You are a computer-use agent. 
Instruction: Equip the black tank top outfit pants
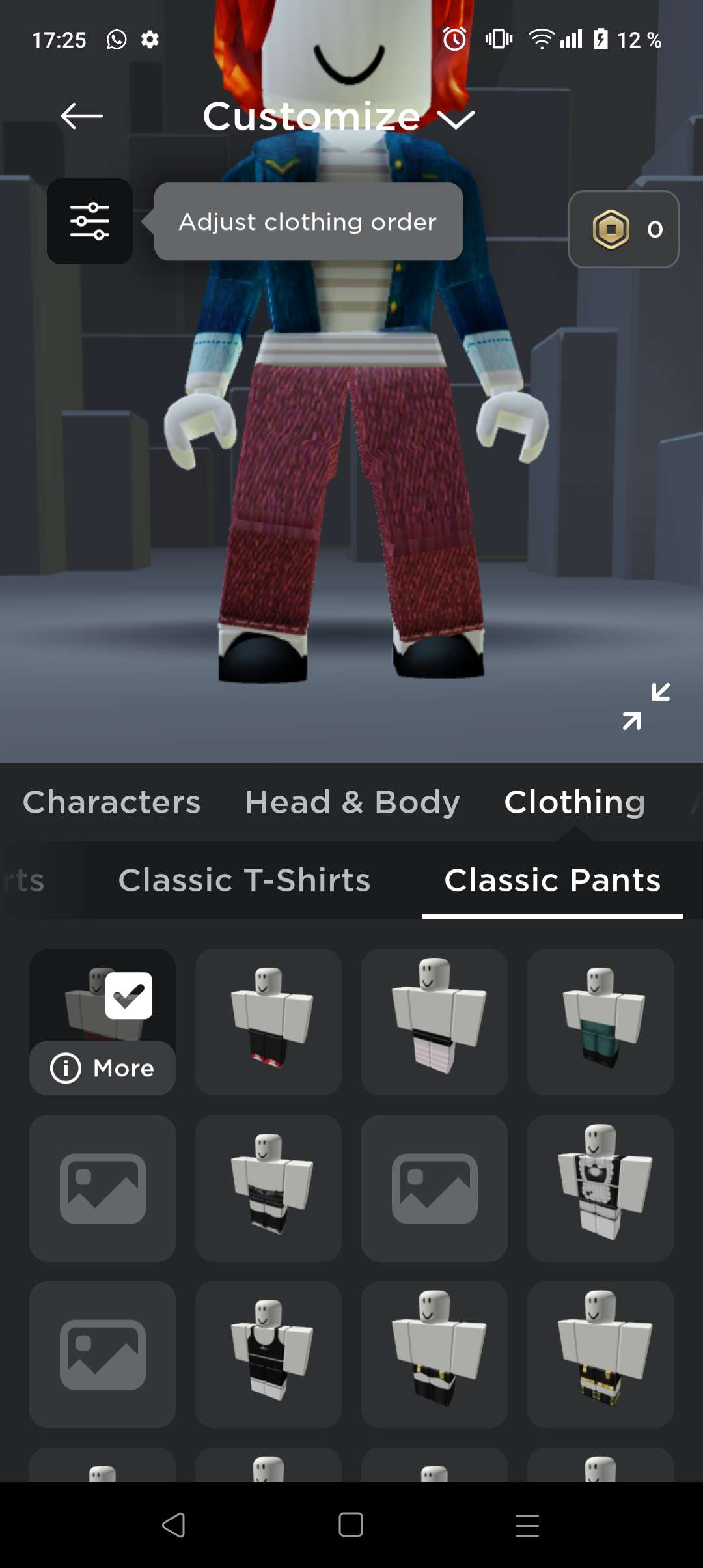click(268, 1354)
